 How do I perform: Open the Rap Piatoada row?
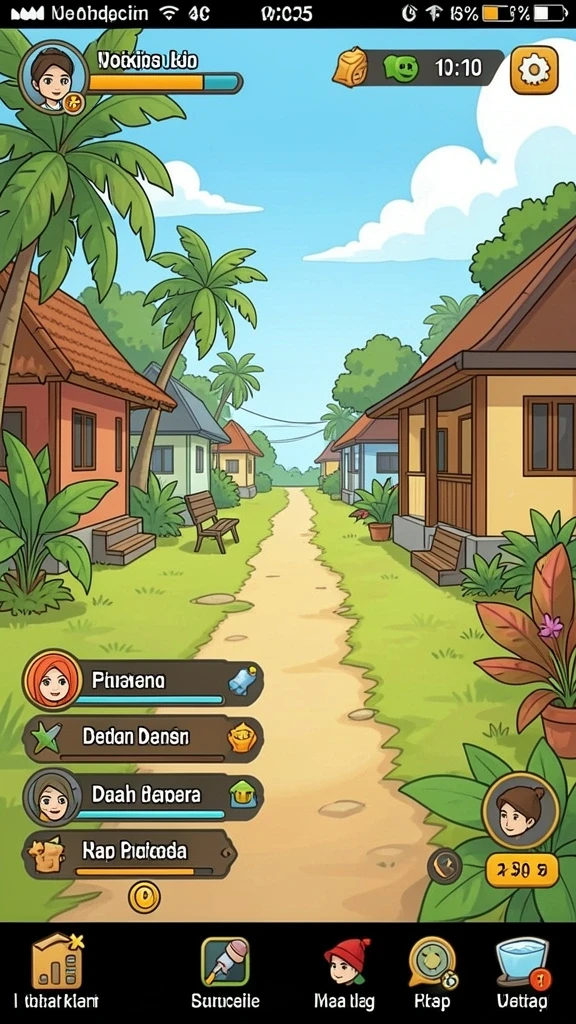tap(129, 854)
